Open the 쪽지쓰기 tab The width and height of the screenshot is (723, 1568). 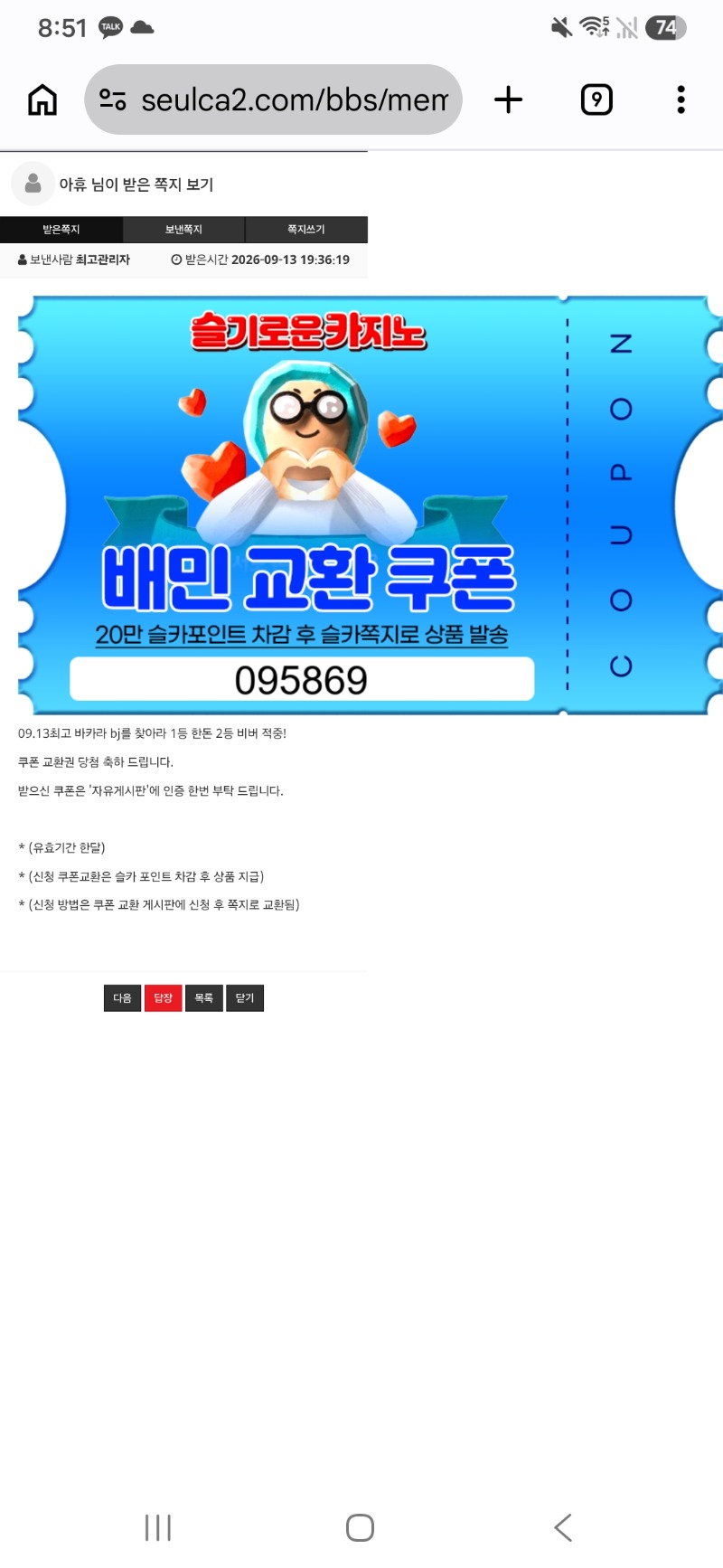pos(306,230)
